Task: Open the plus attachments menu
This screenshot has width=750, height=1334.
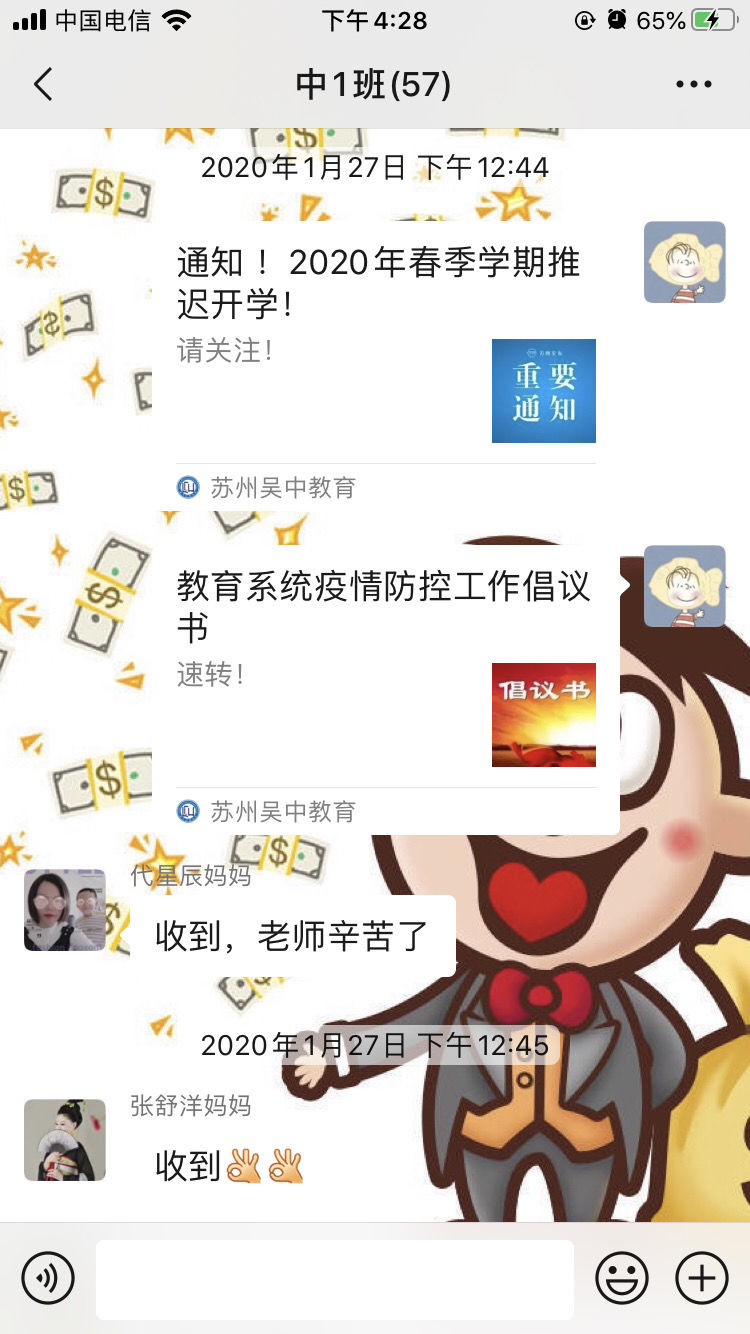Action: tap(702, 1278)
